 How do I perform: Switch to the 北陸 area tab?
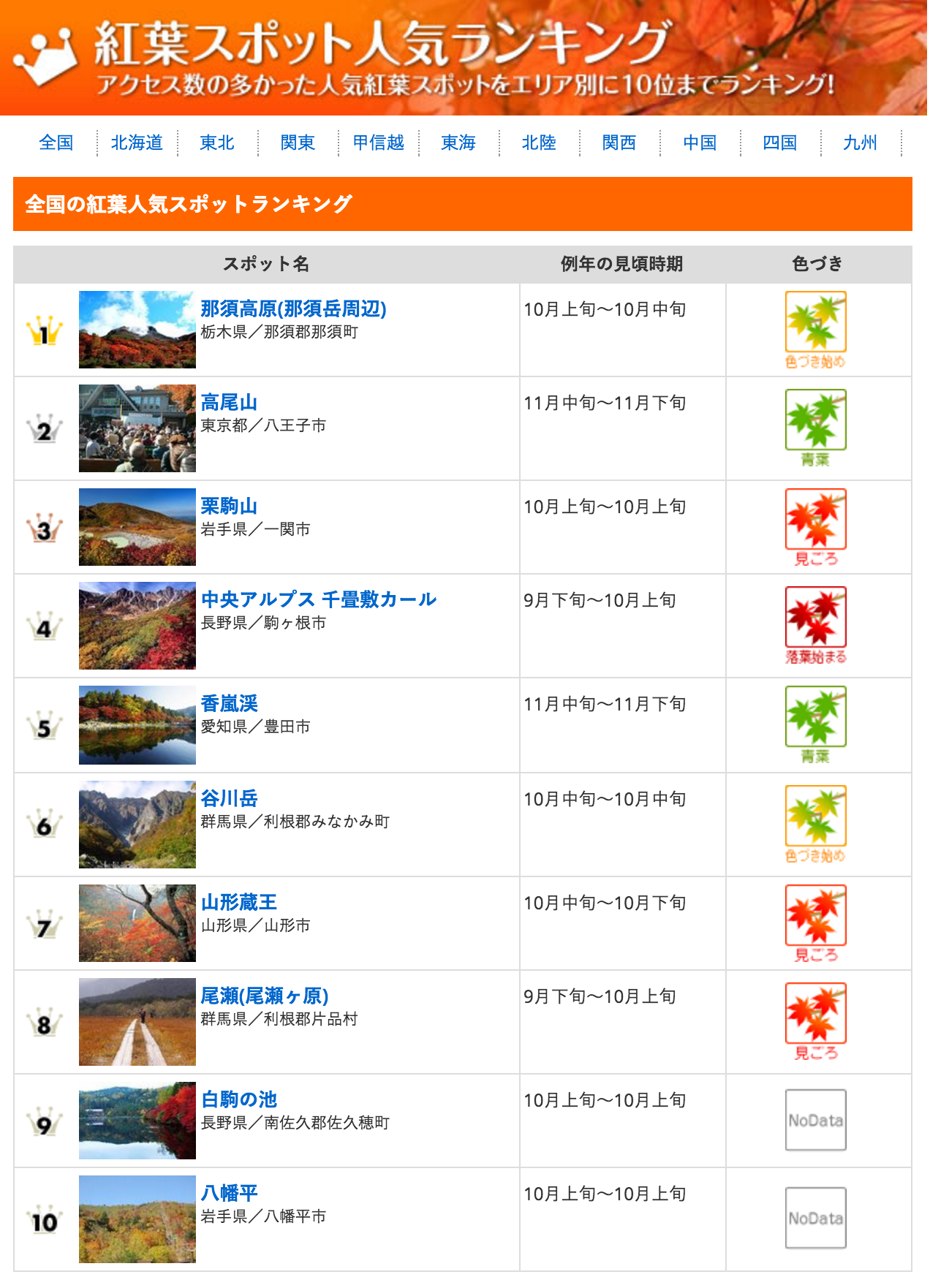[x=539, y=143]
